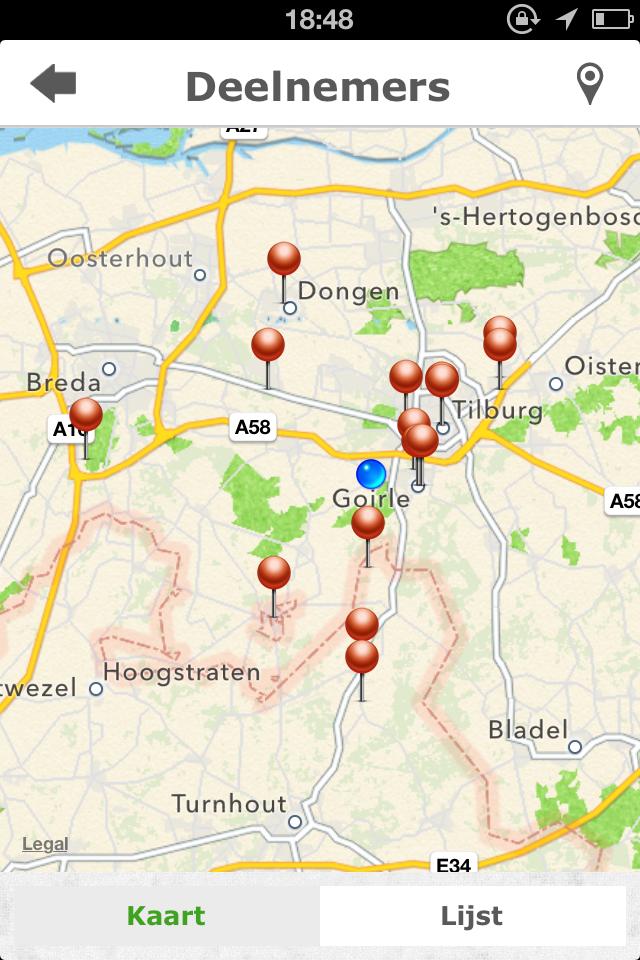Go back with the arrow
Screen dimensions: 640x960
tap(54, 84)
